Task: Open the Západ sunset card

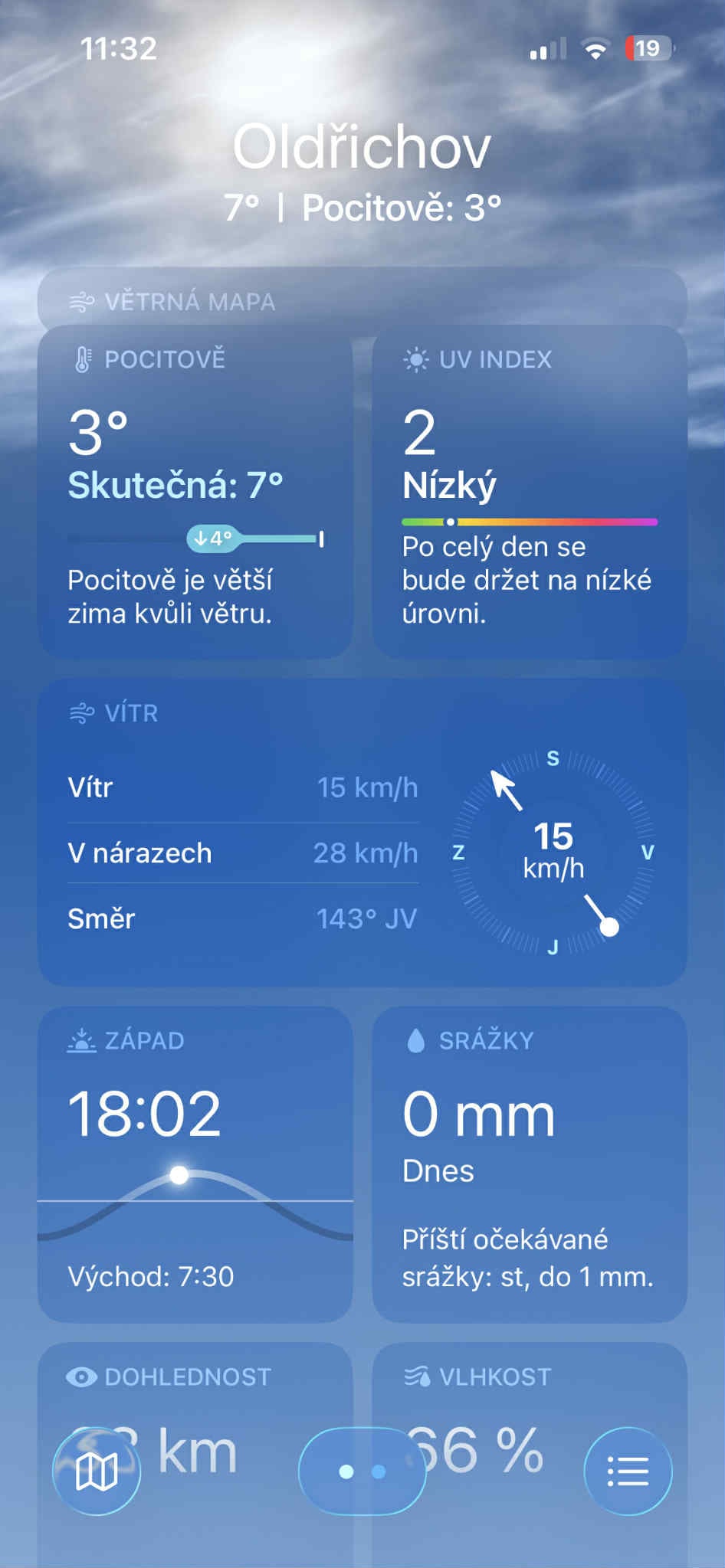Action: click(x=195, y=1164)
